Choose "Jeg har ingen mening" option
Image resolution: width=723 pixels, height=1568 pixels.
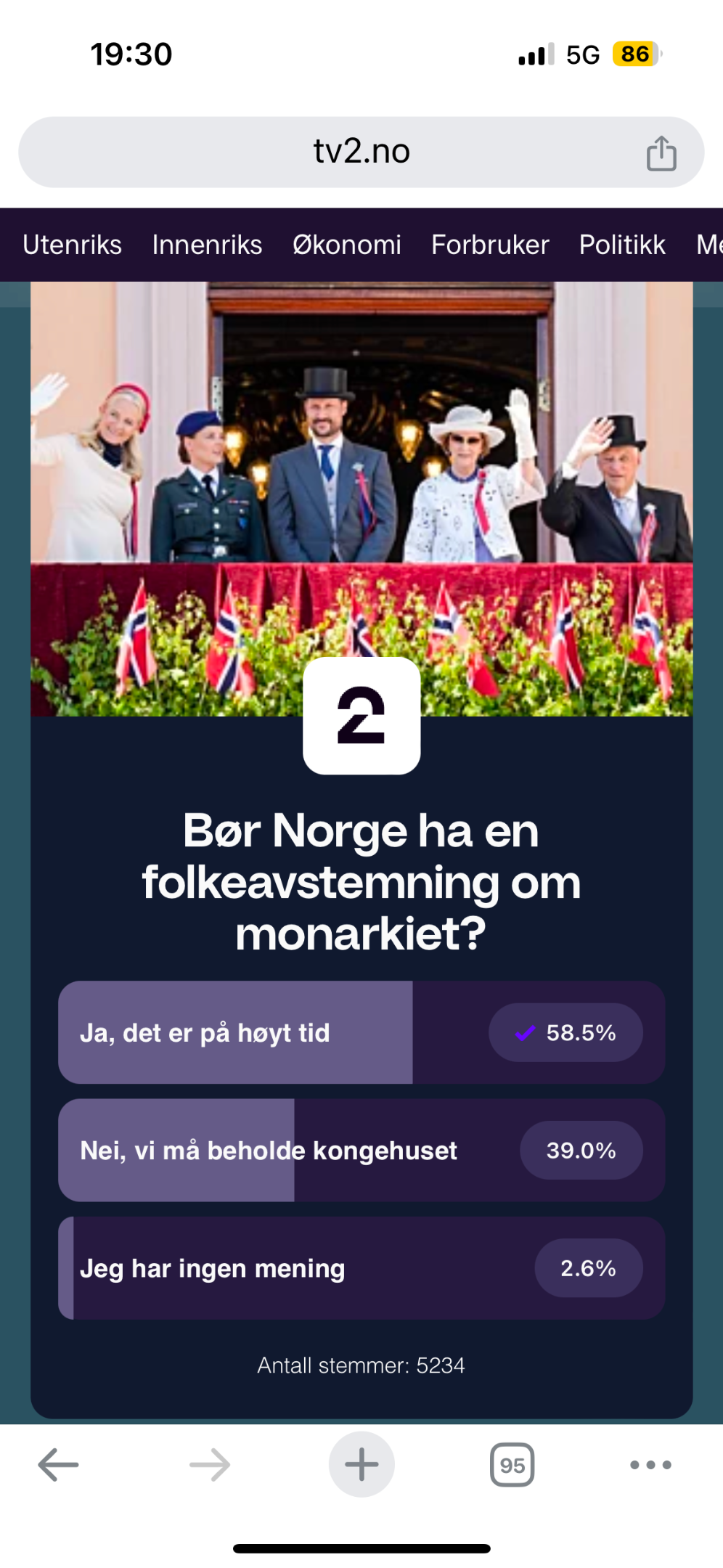(x=361, y=1268)
